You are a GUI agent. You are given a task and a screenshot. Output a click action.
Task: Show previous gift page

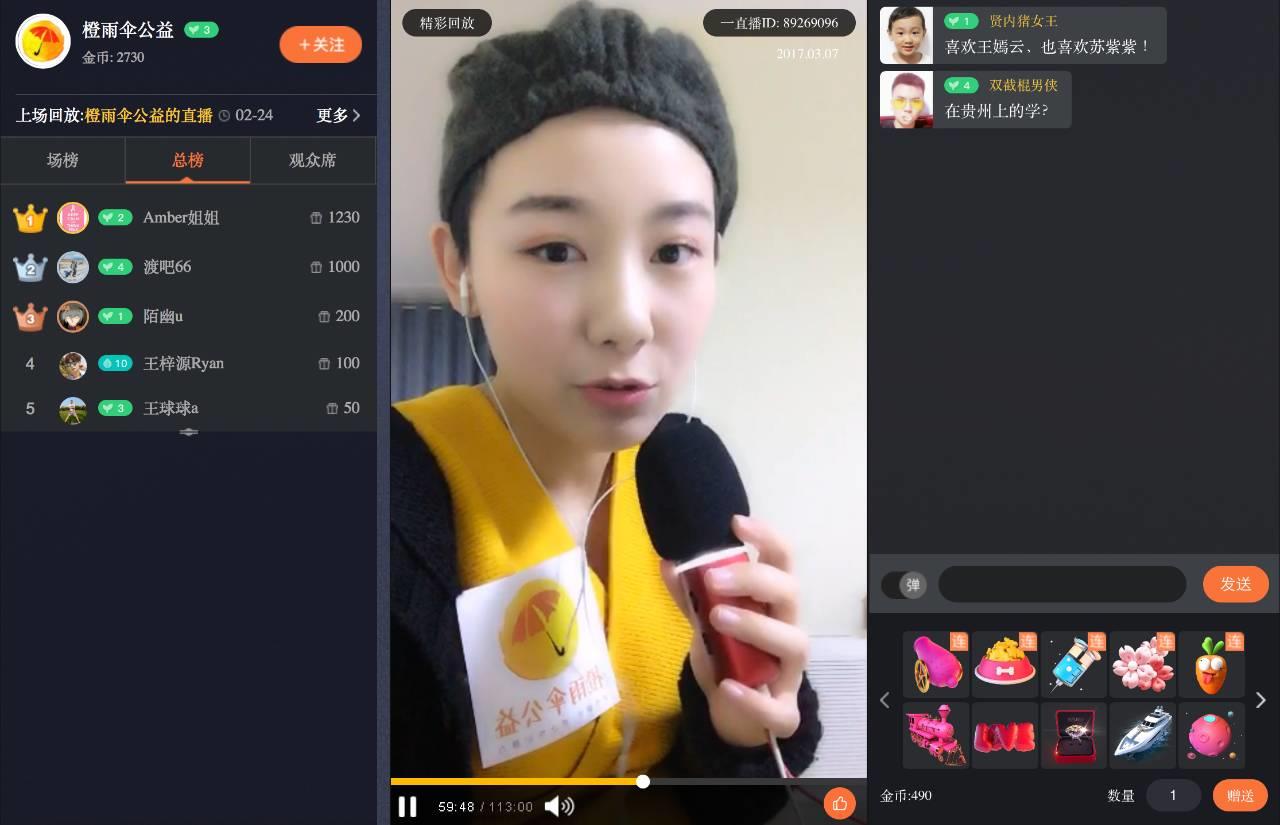point(884,700)
